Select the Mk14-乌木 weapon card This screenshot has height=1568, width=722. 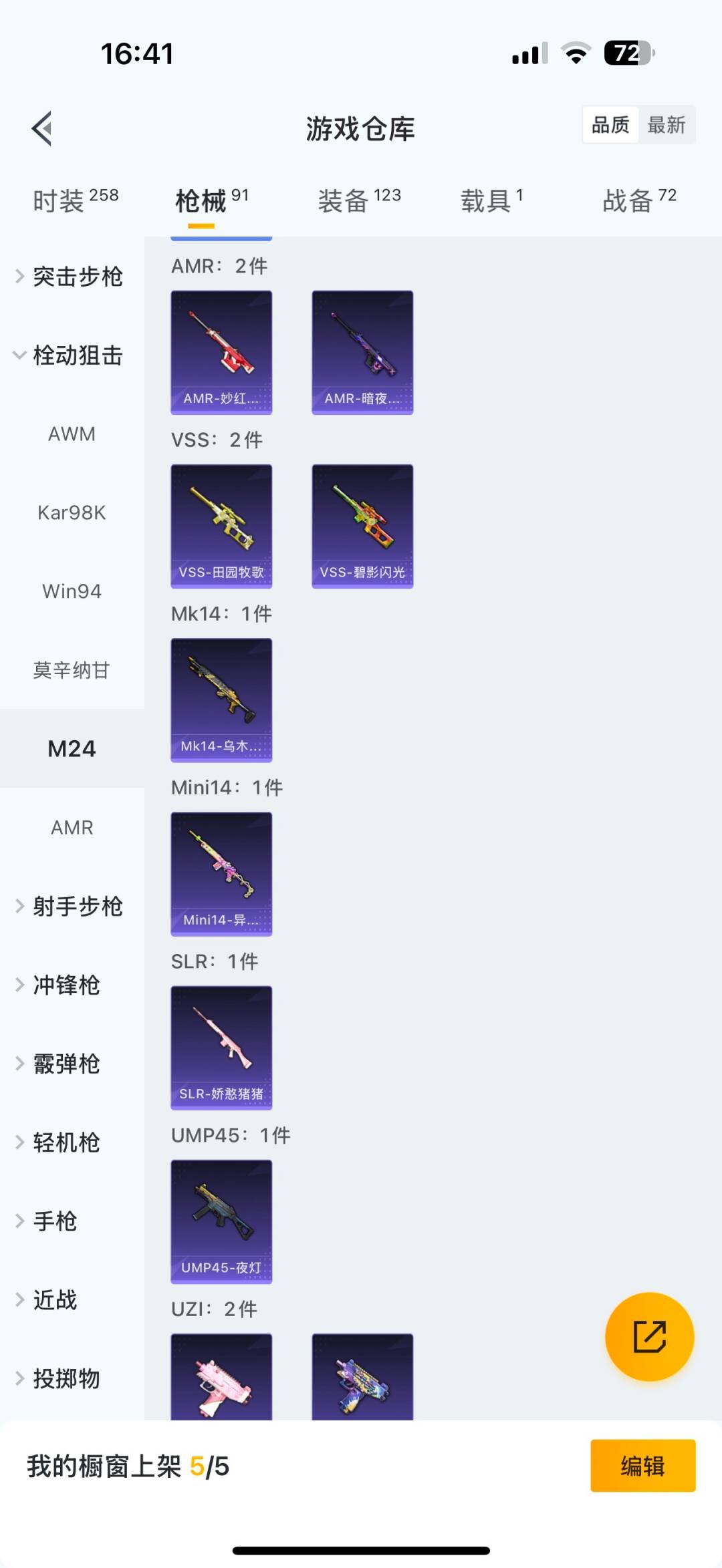pos(221,700)
